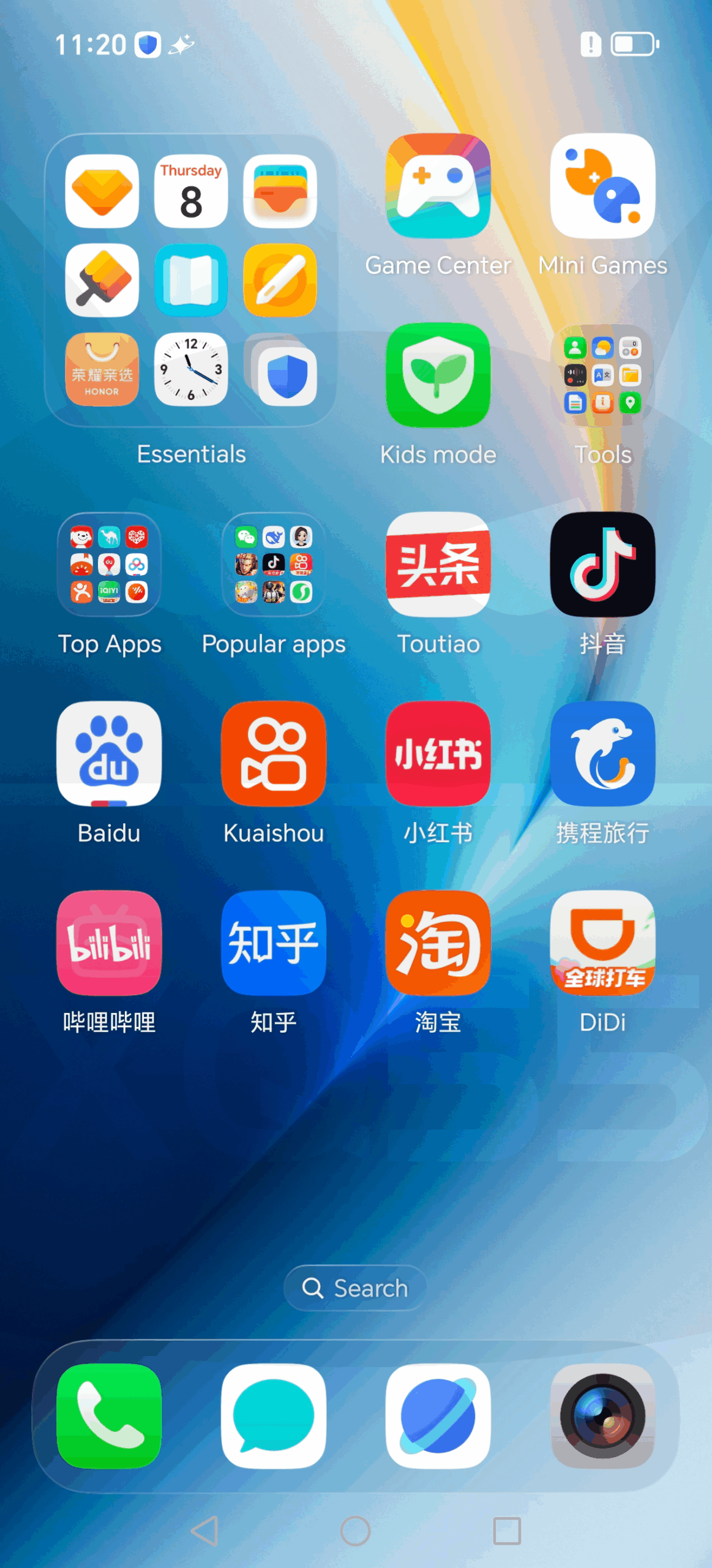The width and height of the screenshot is (712, 1568).
Task: Launch Baidu
Action: pos(109,754)
